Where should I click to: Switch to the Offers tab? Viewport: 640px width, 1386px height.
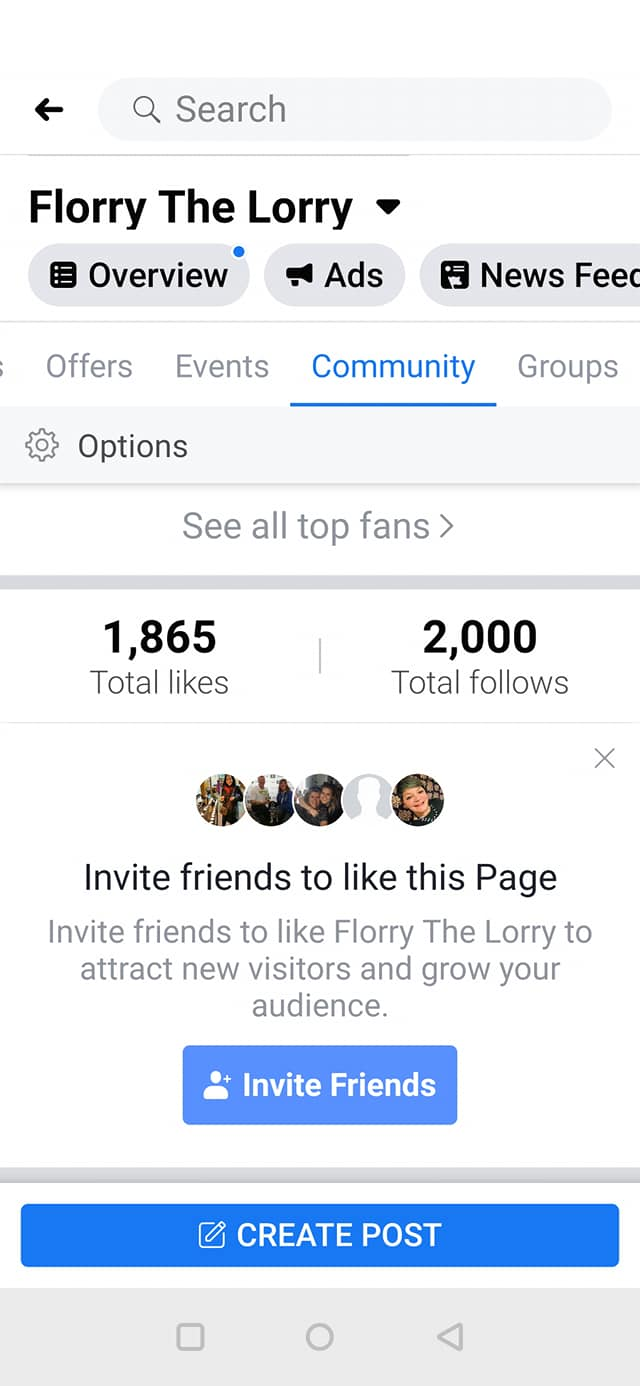click(x=89, y=366)
